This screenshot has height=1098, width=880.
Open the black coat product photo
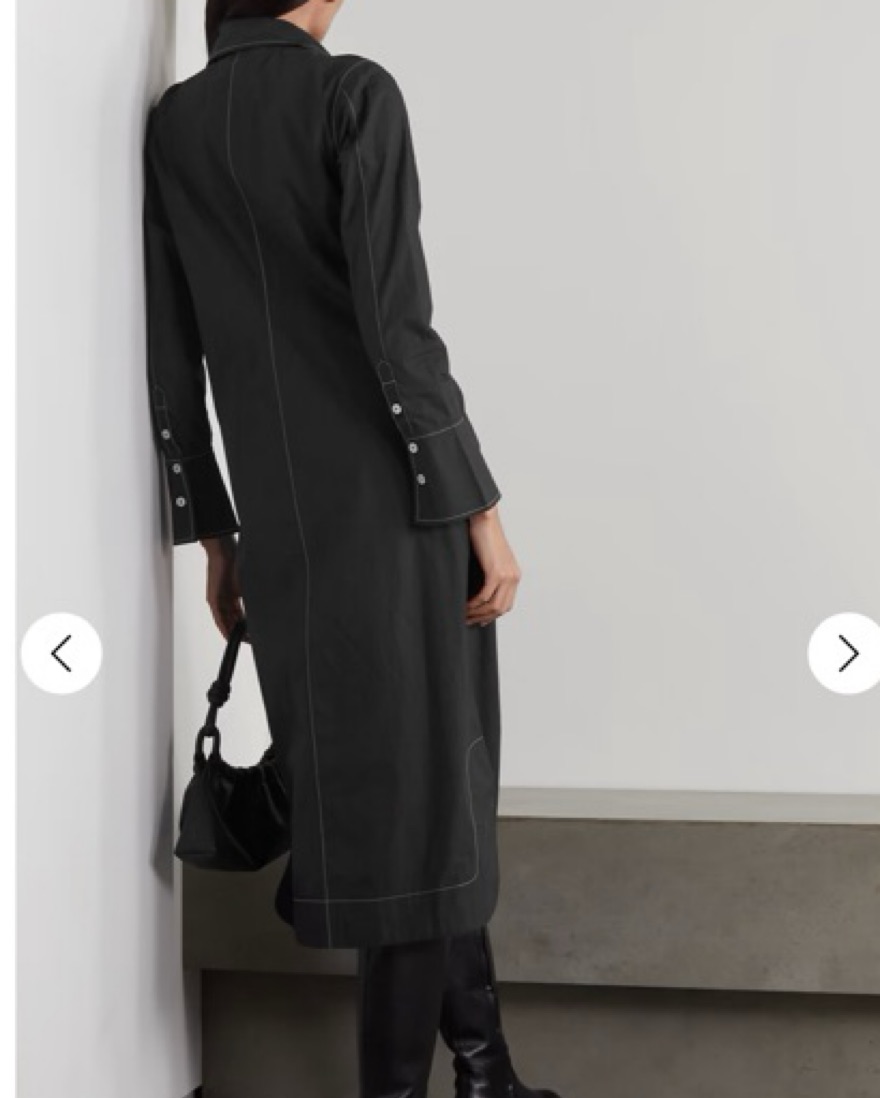pos(440,400)
